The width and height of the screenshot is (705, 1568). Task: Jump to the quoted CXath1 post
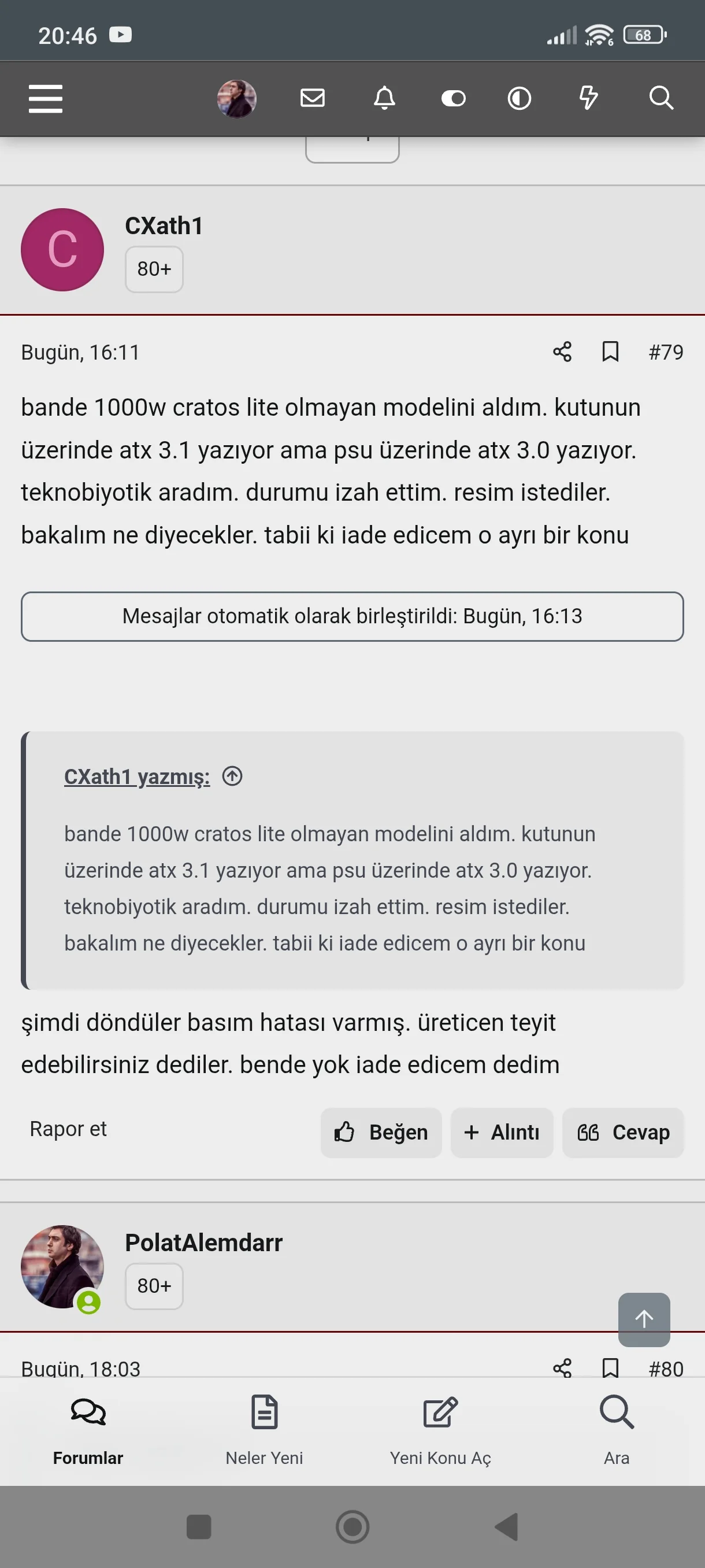pos(232,776)
